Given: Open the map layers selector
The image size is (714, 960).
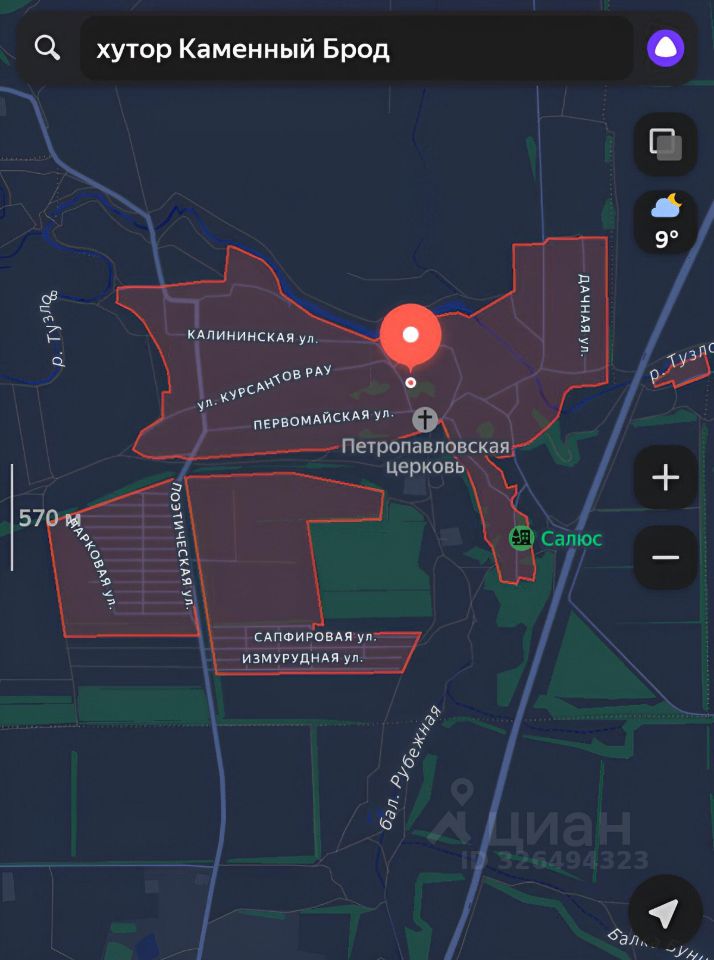Looking at the screenshot, I should 665,145.
